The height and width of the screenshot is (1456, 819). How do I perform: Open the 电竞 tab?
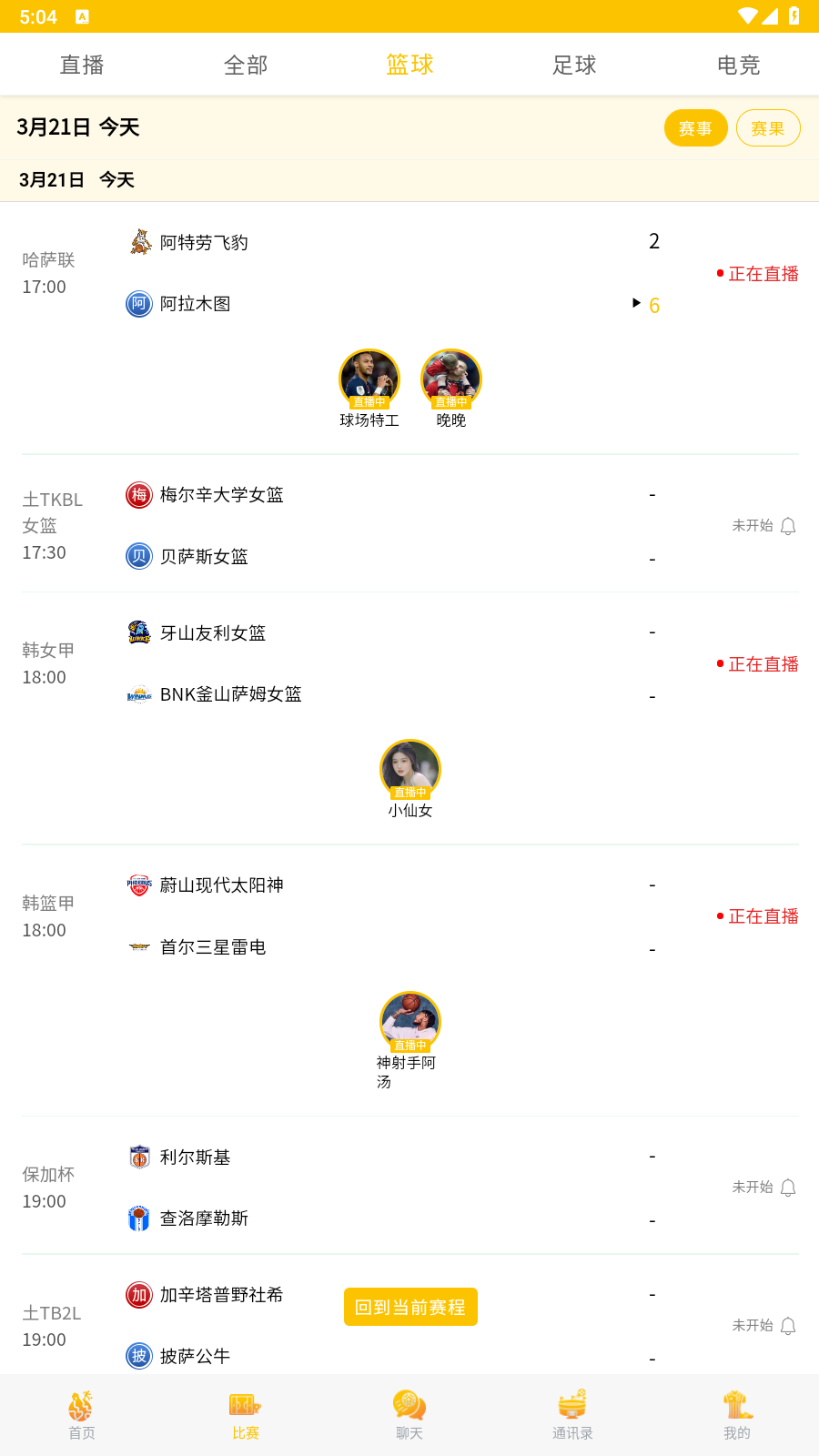(738, 65)
